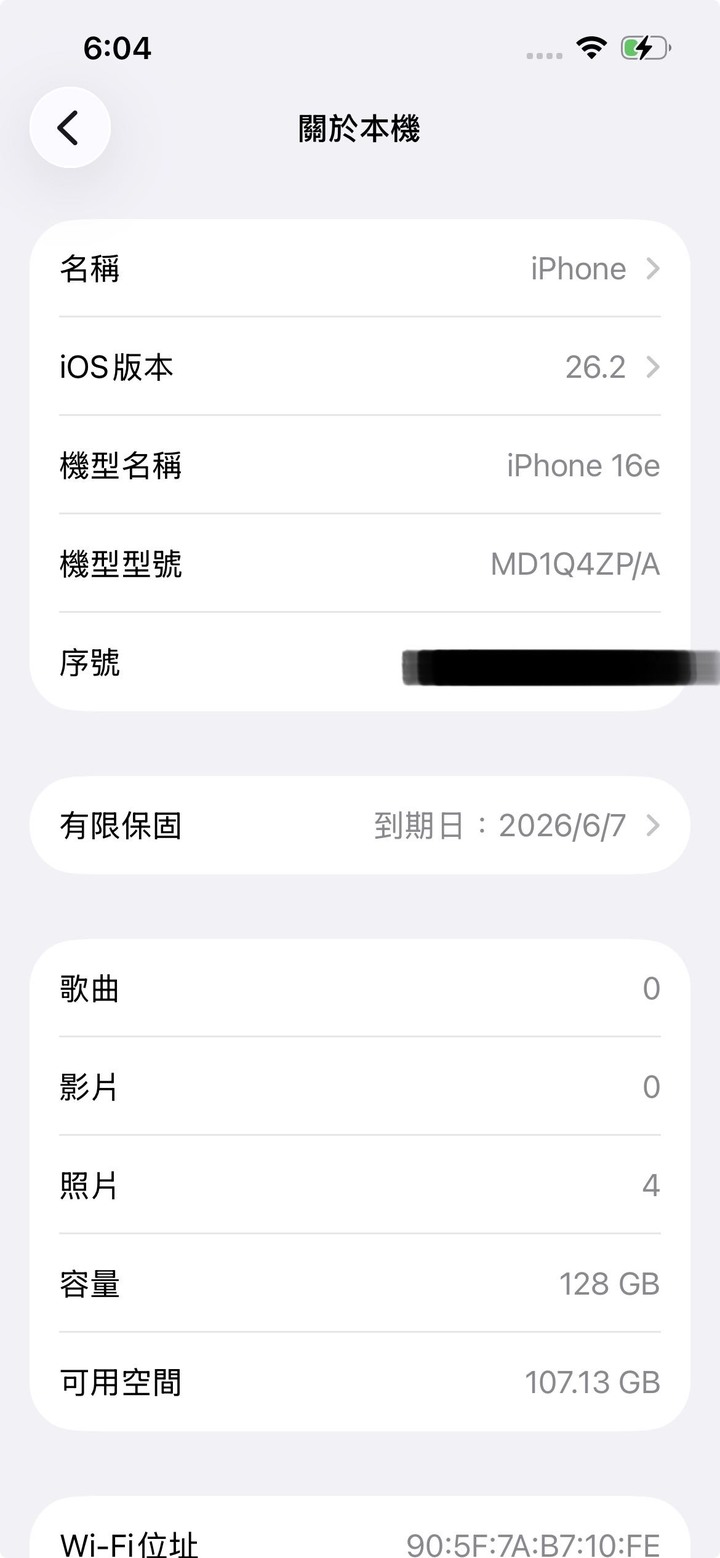Tap the cellular signal dots in status bar
The height and width of the screenshot is (1558, 720).
[x=543, y=51]
